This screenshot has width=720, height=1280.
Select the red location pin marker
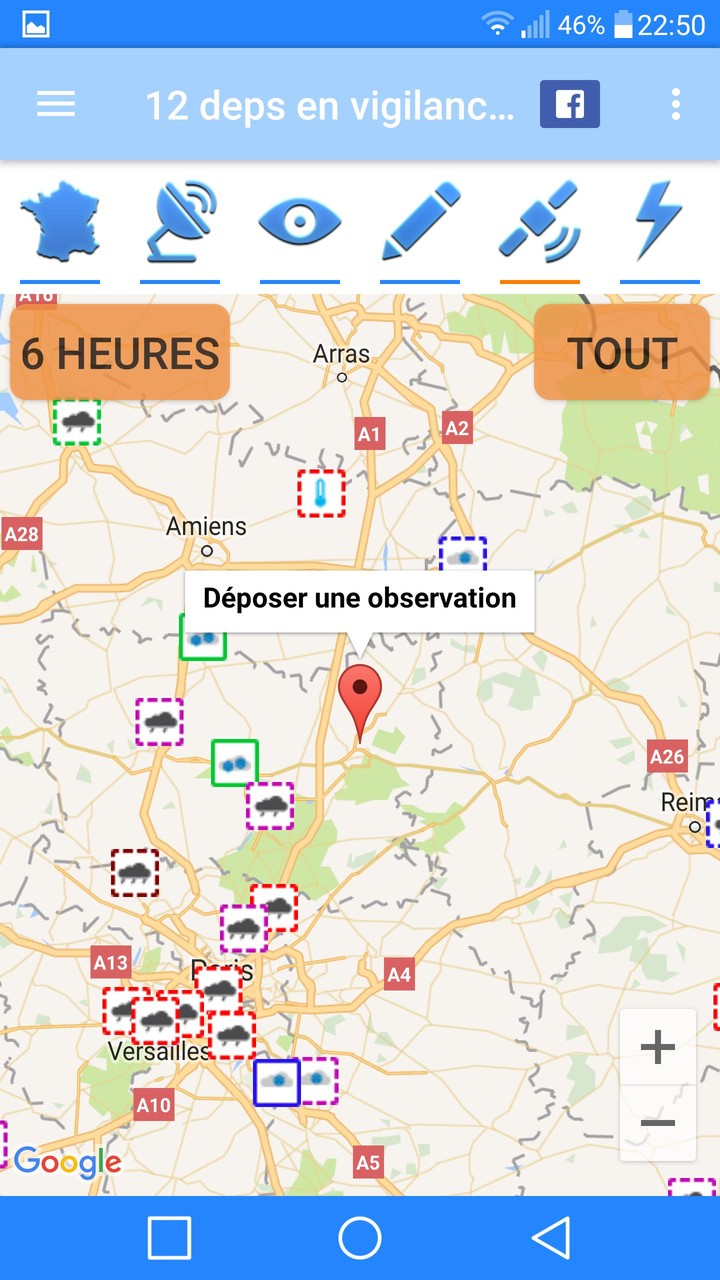pos(360,698)
